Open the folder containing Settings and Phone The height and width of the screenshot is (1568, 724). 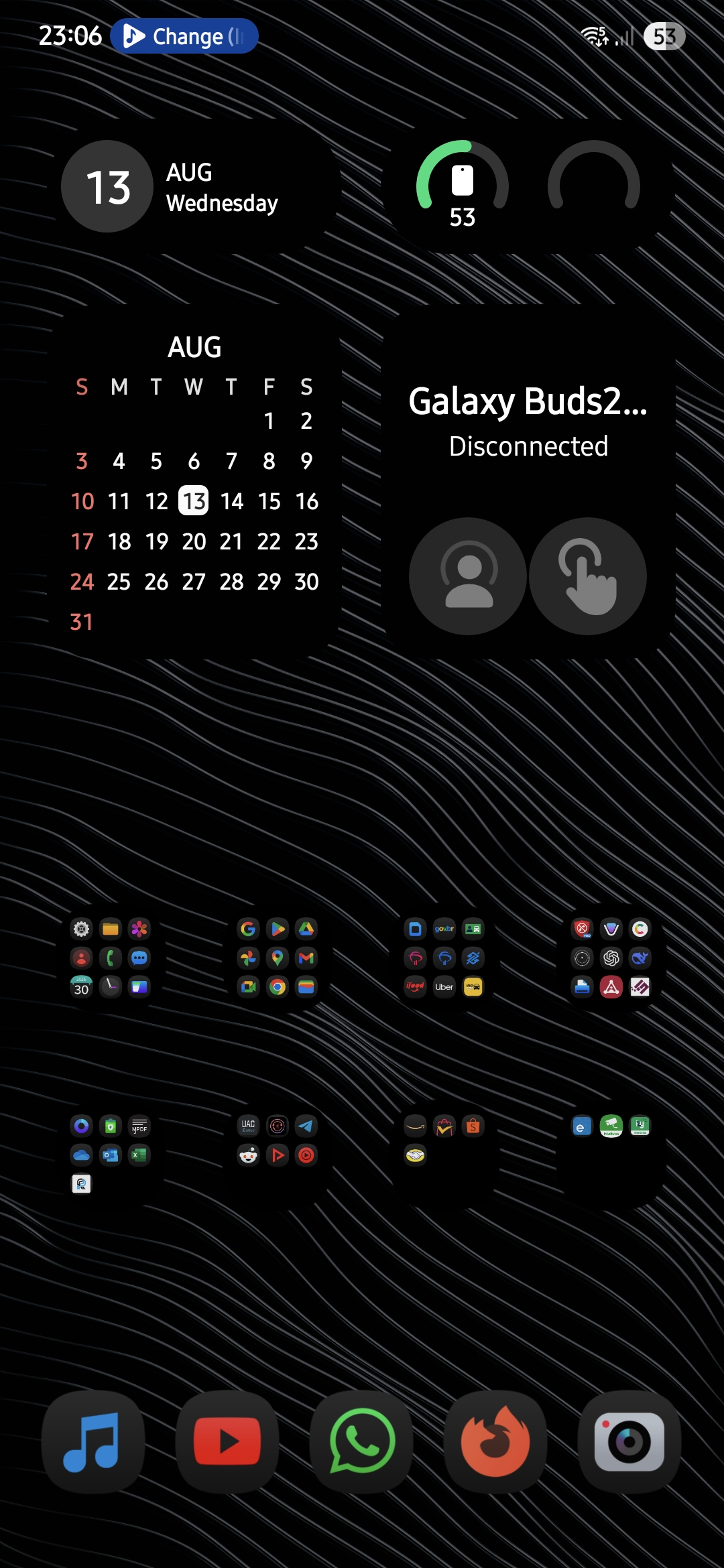[111, 958]
